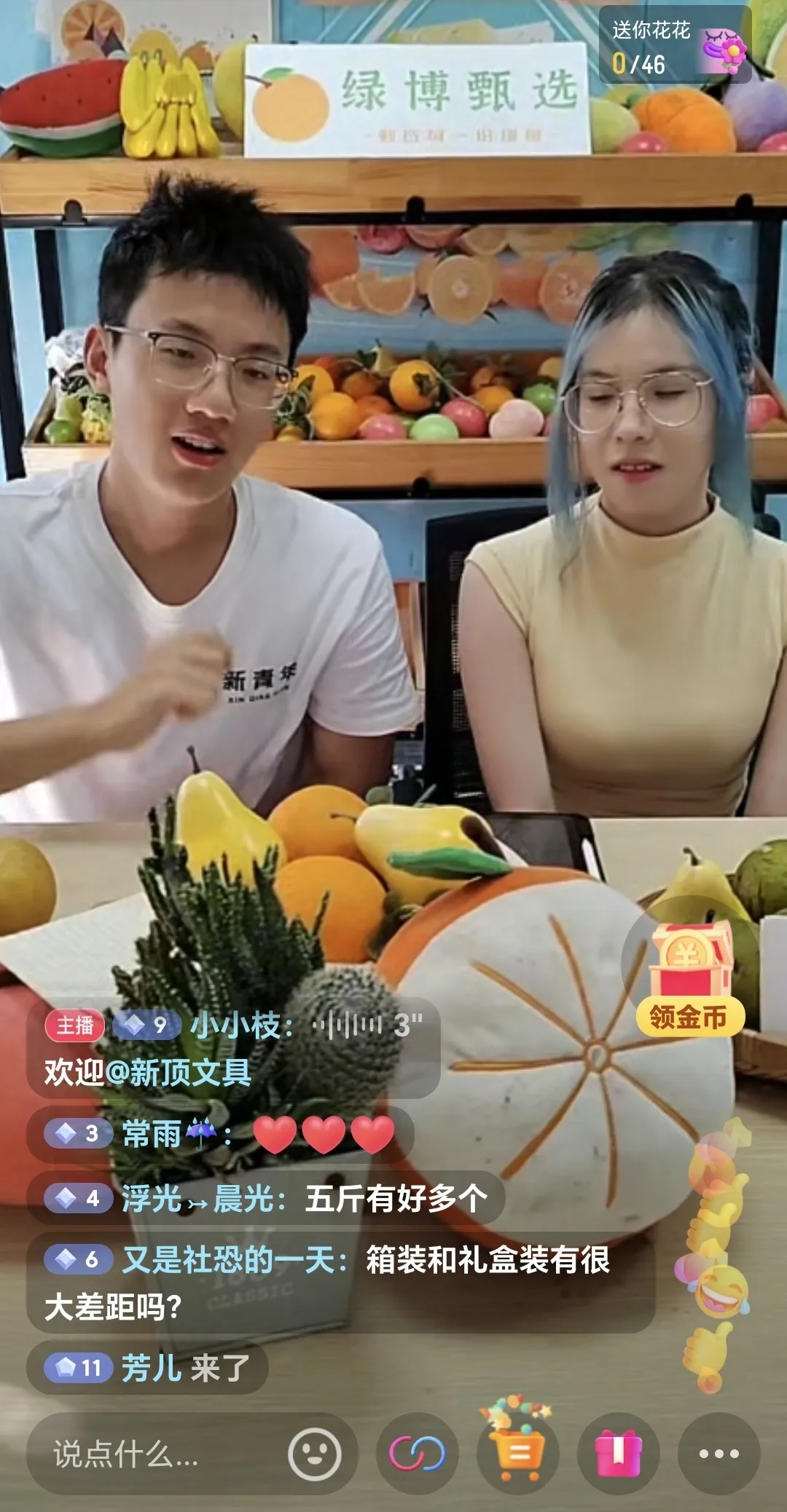Screen dimensions: 787x1512
Task: Play 小小枝's 3-second voice message
Action: (367, 1026)
